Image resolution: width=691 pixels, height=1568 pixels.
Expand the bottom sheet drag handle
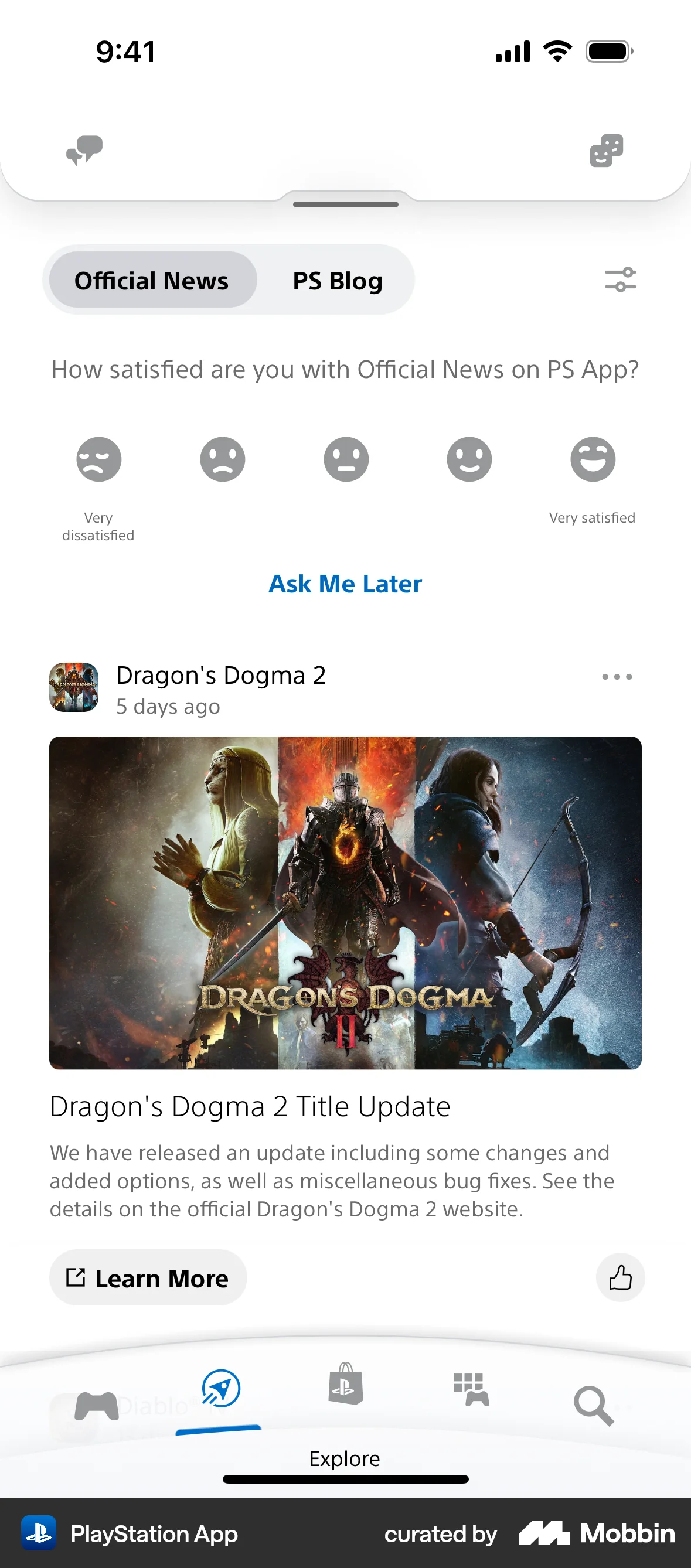coord(345,204)
